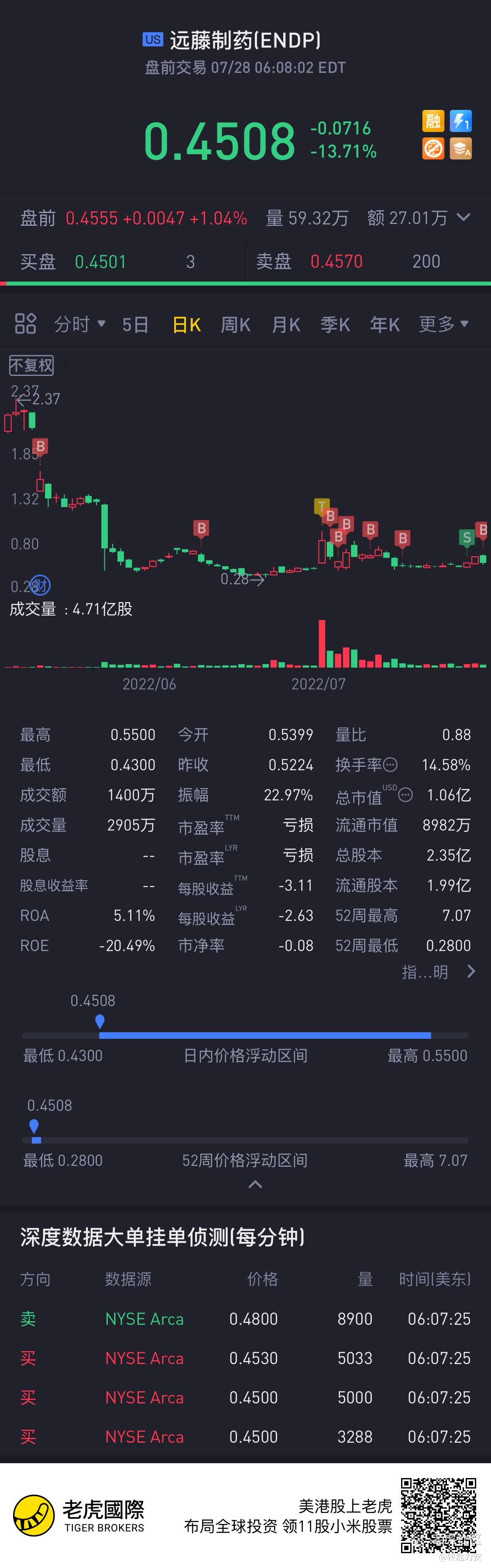Expand the 盘前 pre-market details chevron
Image resolution: width=491 pixels, height=1568 pixels.
tap(464, 217)
